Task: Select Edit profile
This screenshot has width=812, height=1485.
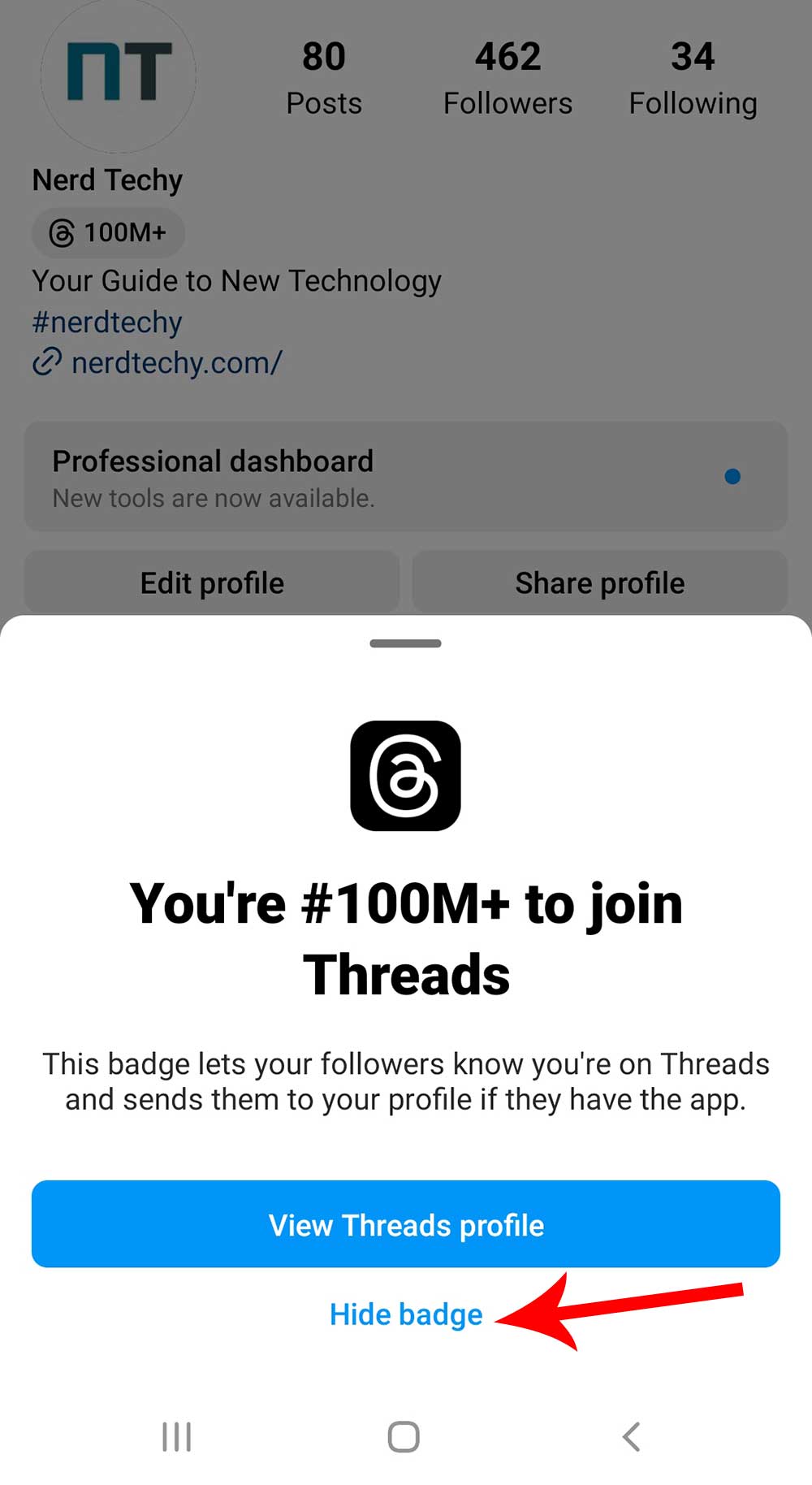Action: coord(211,582)
